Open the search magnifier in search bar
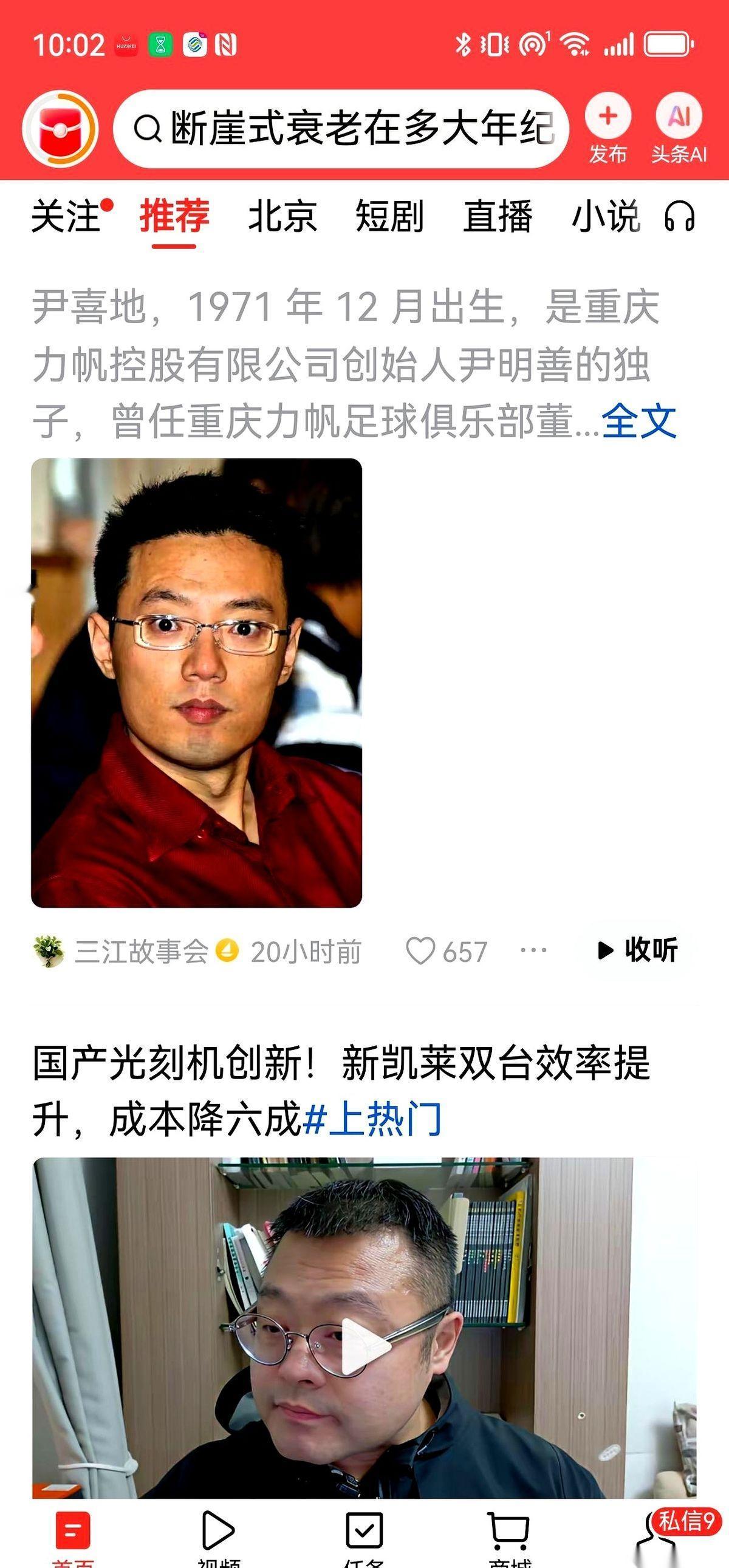This screenshot has height=1568, width=729. pos(146,129)
